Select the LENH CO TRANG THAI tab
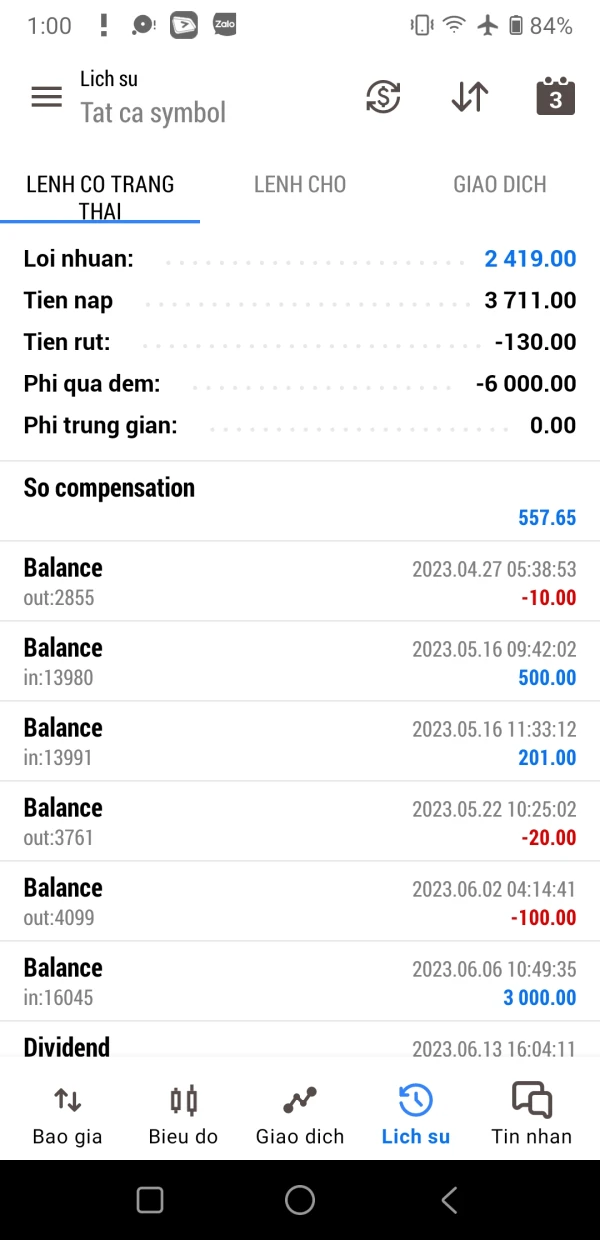The width and height of the screenshot is (600, 1240). click(100, 196)
